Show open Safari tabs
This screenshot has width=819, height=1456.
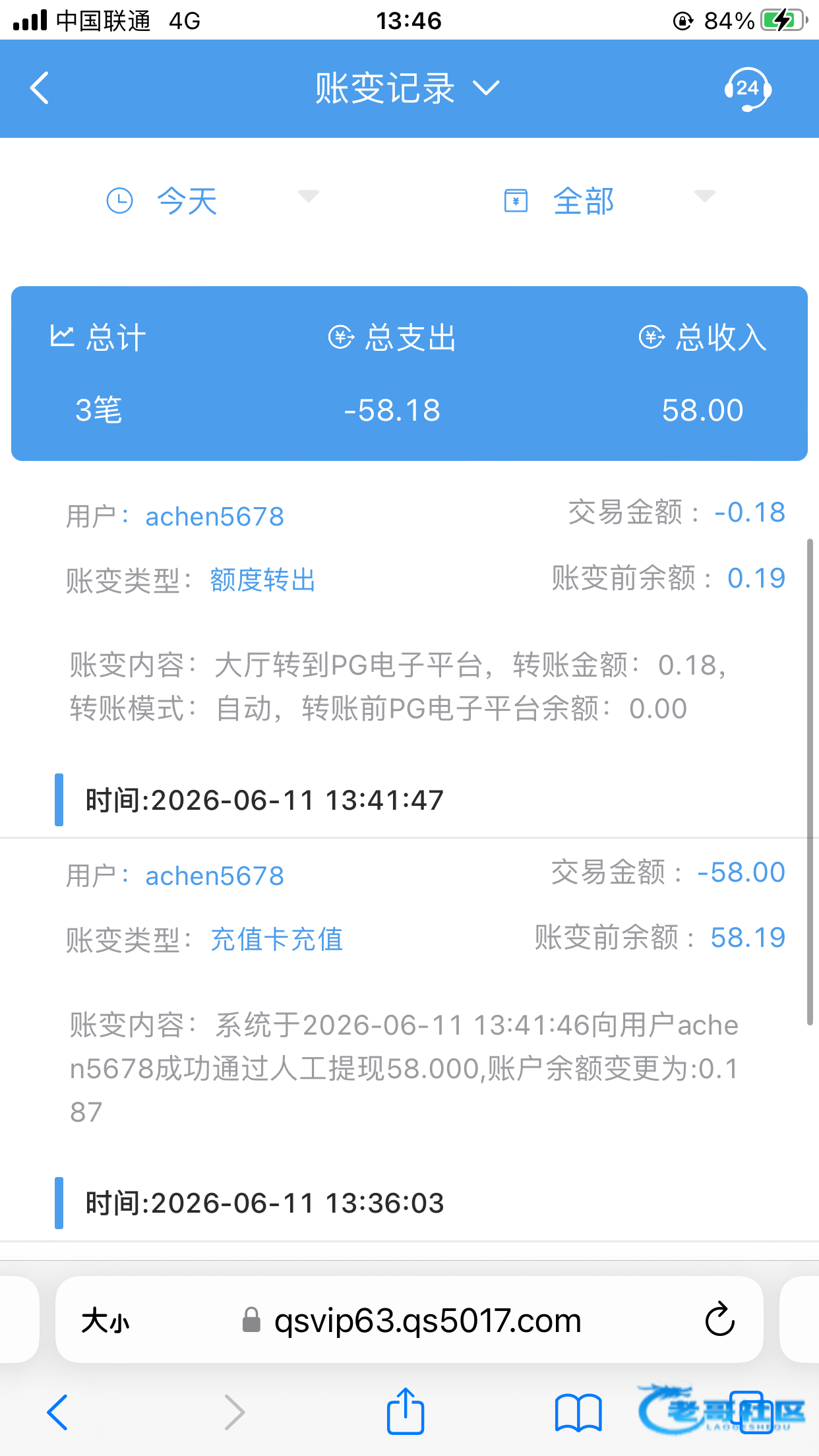pos(752,1412)
